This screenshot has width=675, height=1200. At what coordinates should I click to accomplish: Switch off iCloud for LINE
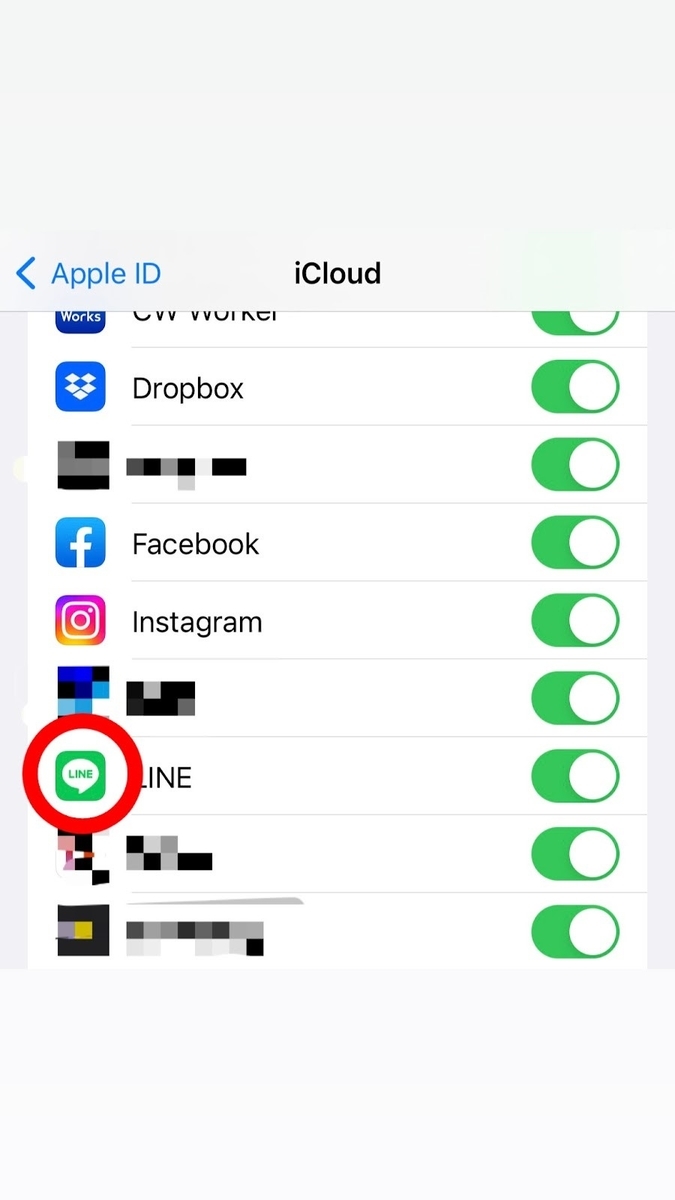pyautogui.click(x=574, y=777)
